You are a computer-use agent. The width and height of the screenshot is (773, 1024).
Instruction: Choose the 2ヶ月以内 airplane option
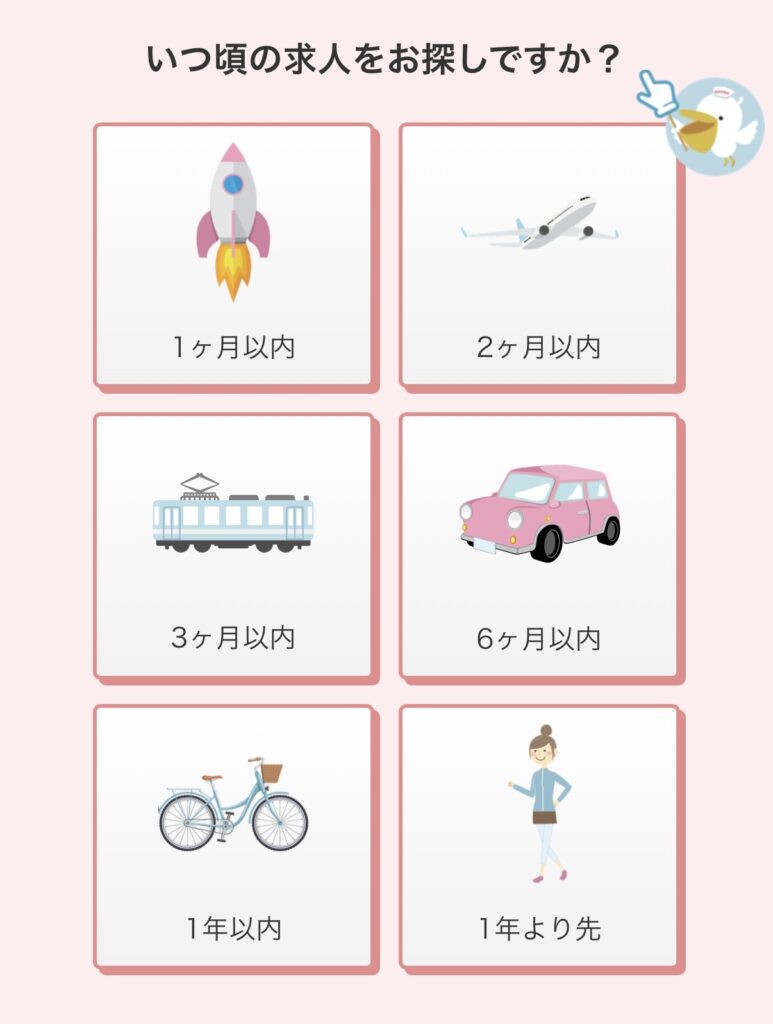click(x=539, y=255)
